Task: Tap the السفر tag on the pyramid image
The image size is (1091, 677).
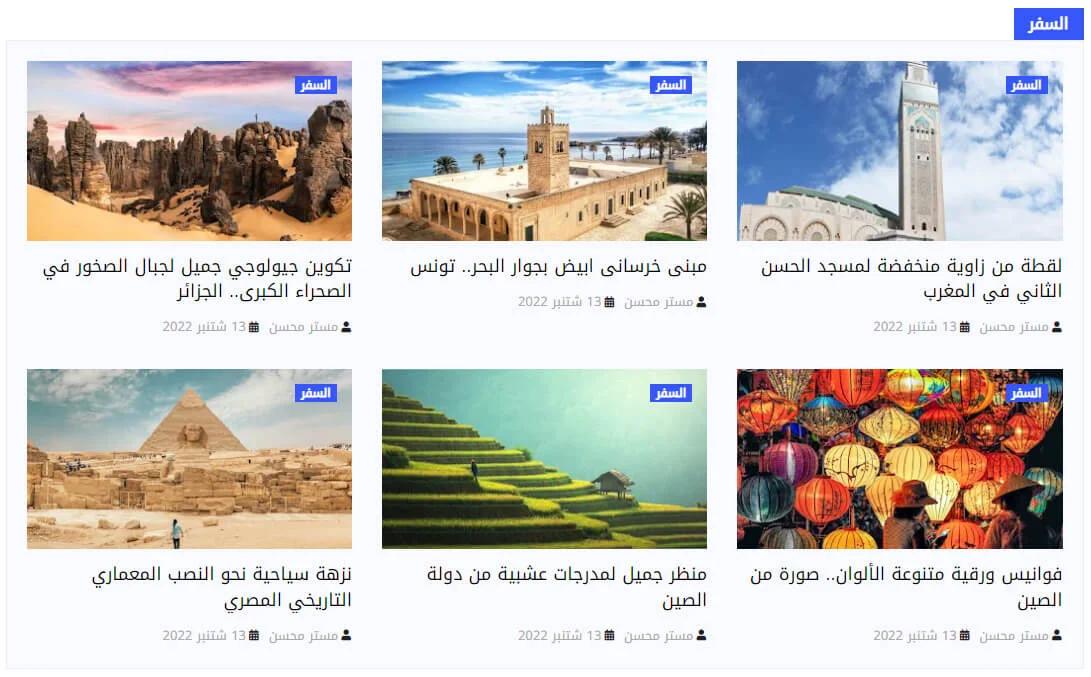Action: 315,393
